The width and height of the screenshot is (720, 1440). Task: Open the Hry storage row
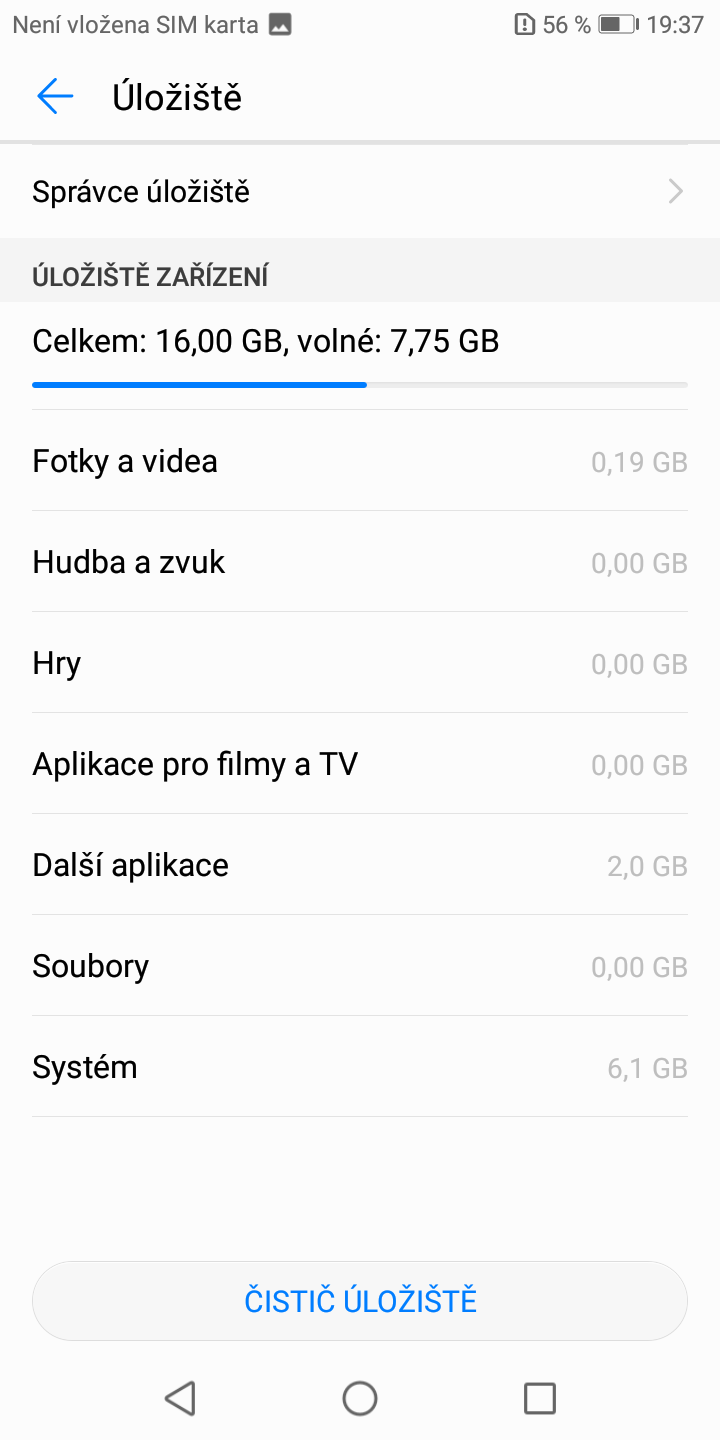point(360,663)
